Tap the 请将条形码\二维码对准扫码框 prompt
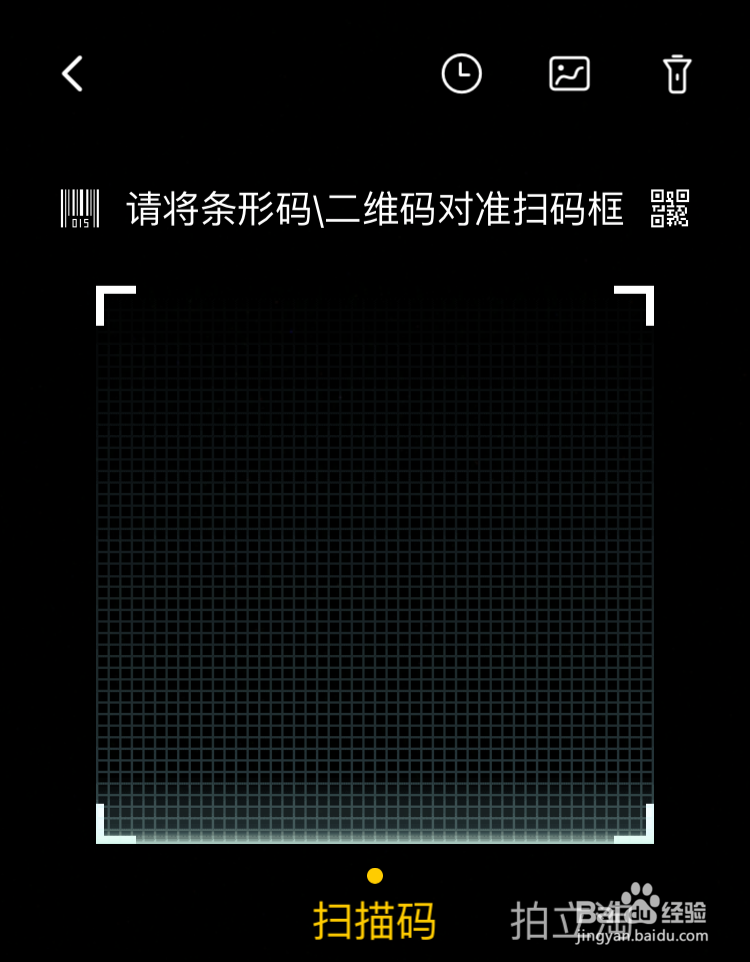This screenshot has width=750, height=962. click(372, 208)
